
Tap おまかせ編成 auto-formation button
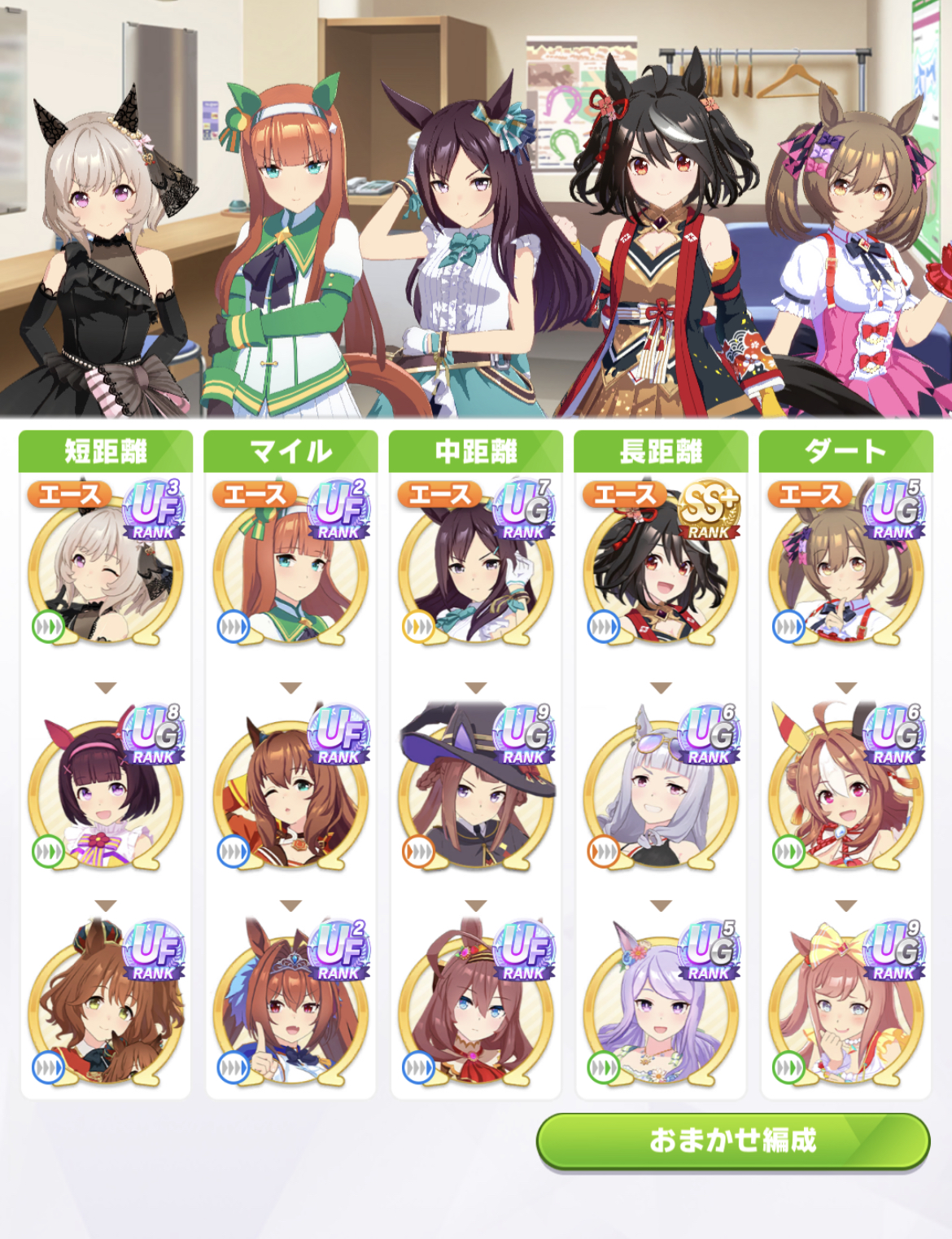(x=732, y=1140)
